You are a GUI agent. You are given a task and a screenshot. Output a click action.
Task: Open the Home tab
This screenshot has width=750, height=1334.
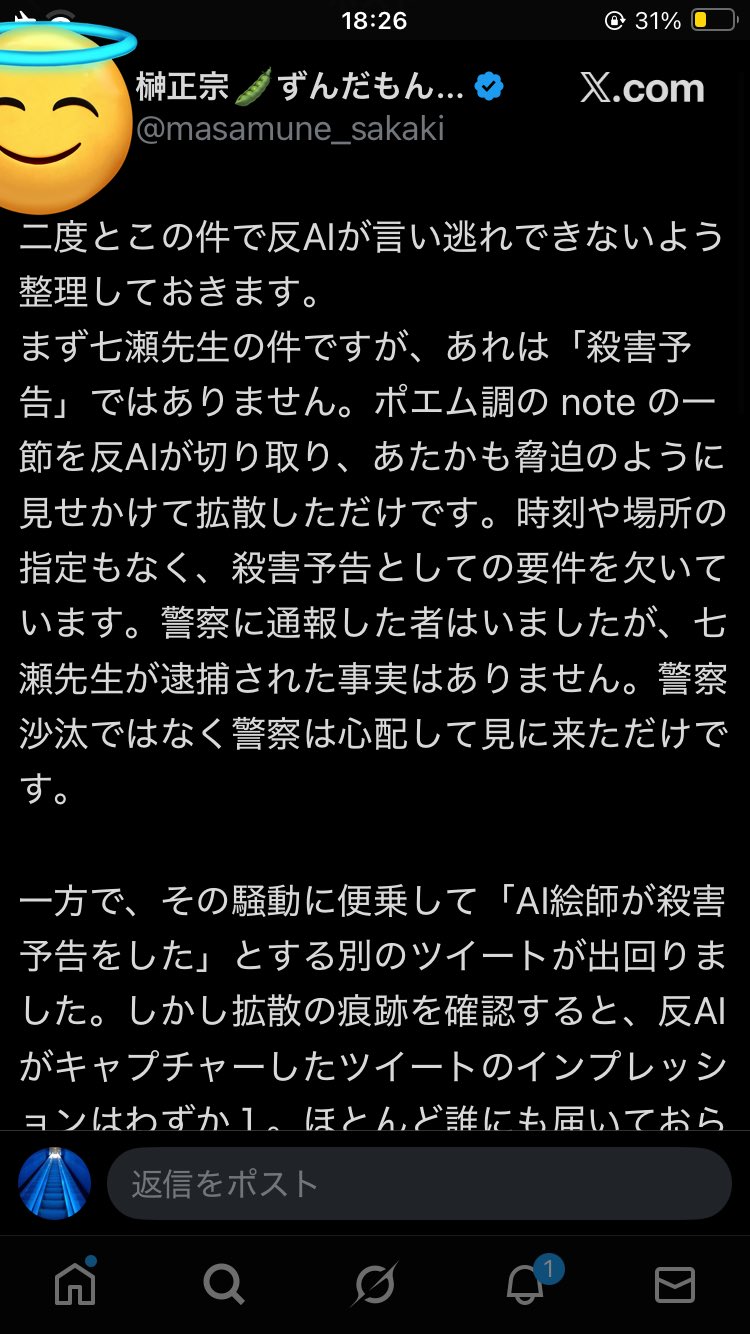75,1283
